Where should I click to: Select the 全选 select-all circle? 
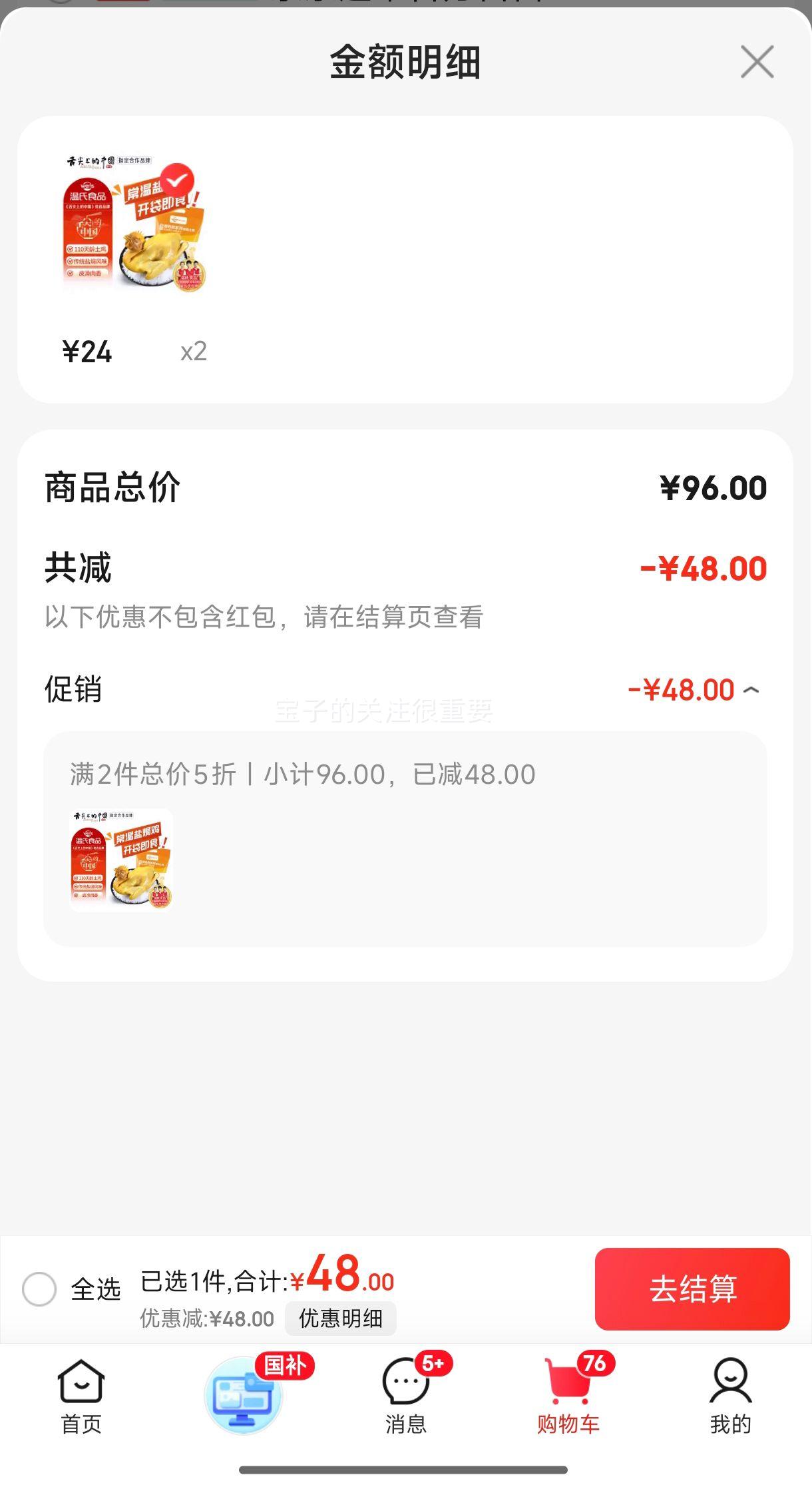click(x=40, y=1289)
